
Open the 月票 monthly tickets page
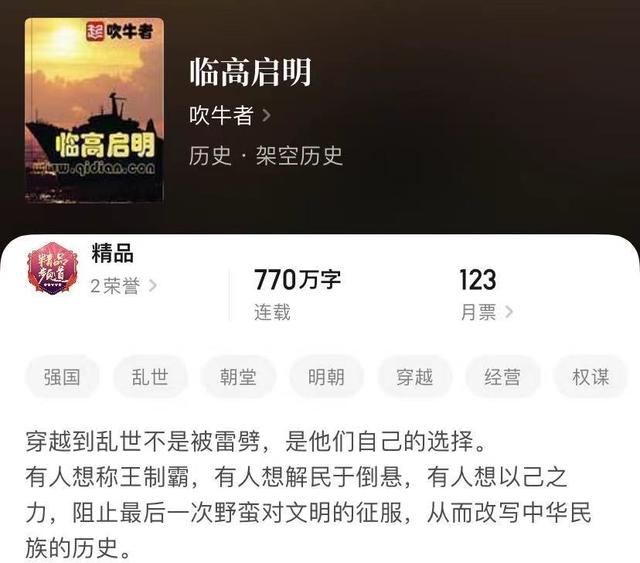(486, 312)
